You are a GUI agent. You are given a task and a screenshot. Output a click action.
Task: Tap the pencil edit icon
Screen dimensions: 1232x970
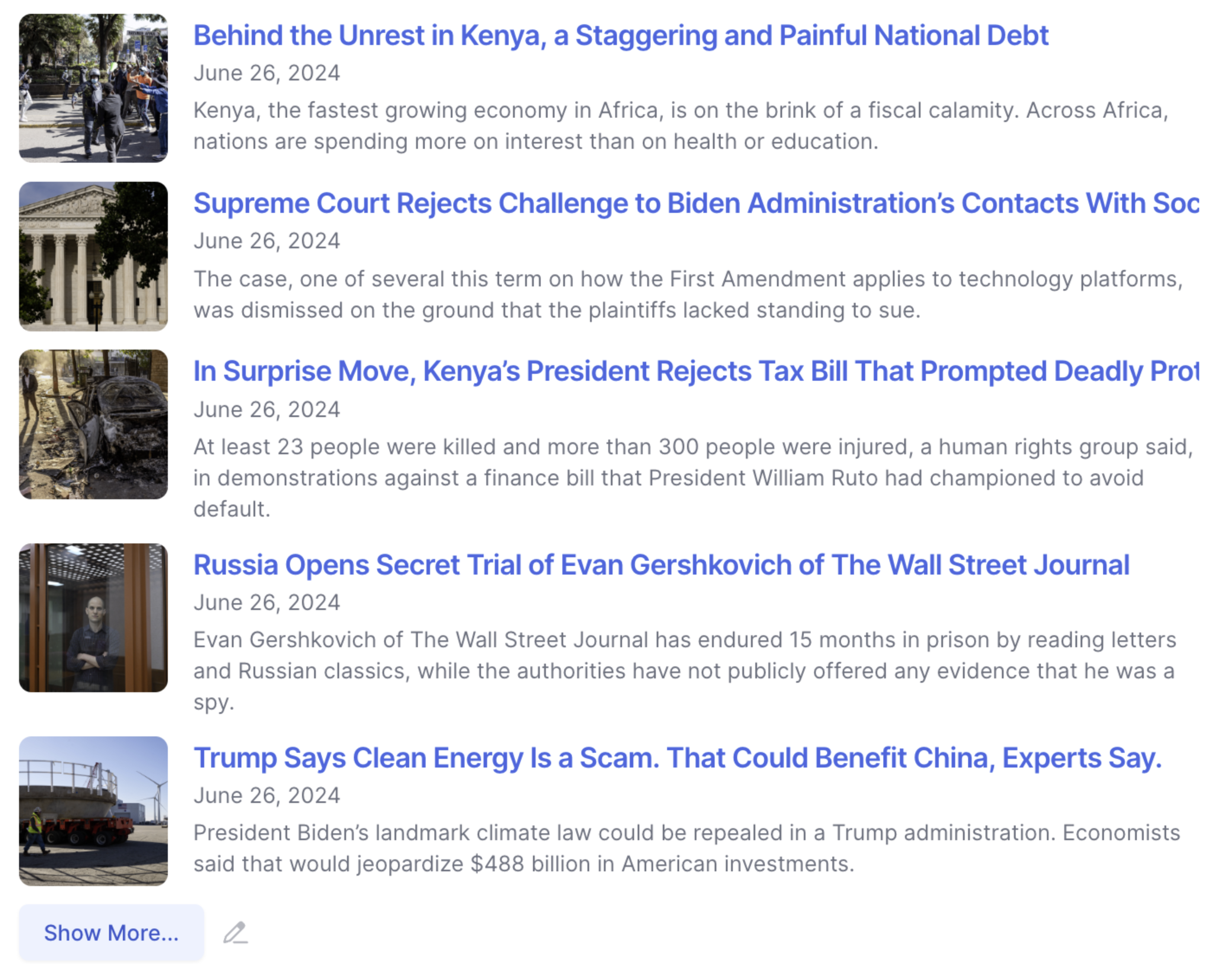click(x=235, y=933)
